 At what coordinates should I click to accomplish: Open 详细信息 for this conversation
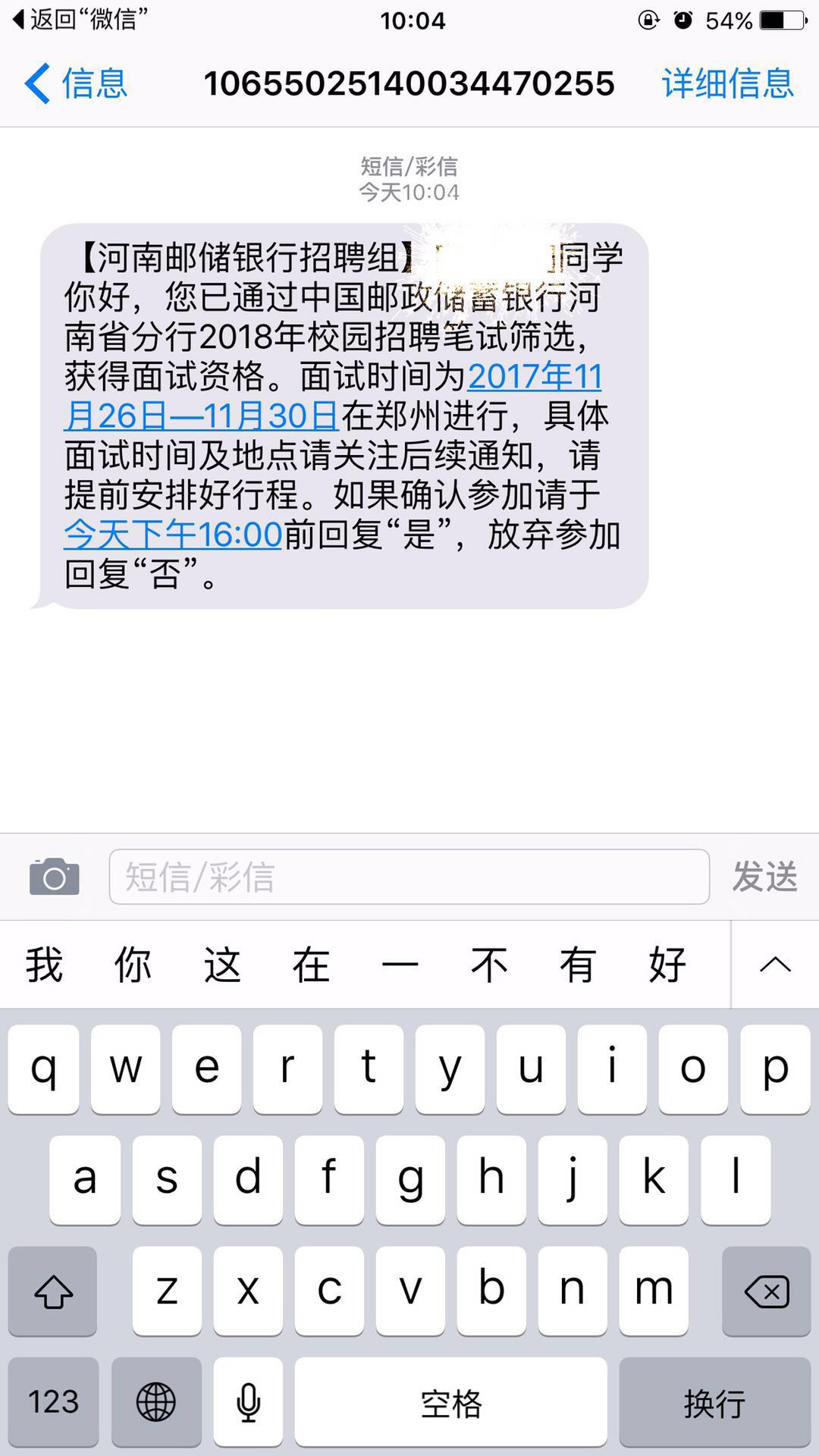727,83
